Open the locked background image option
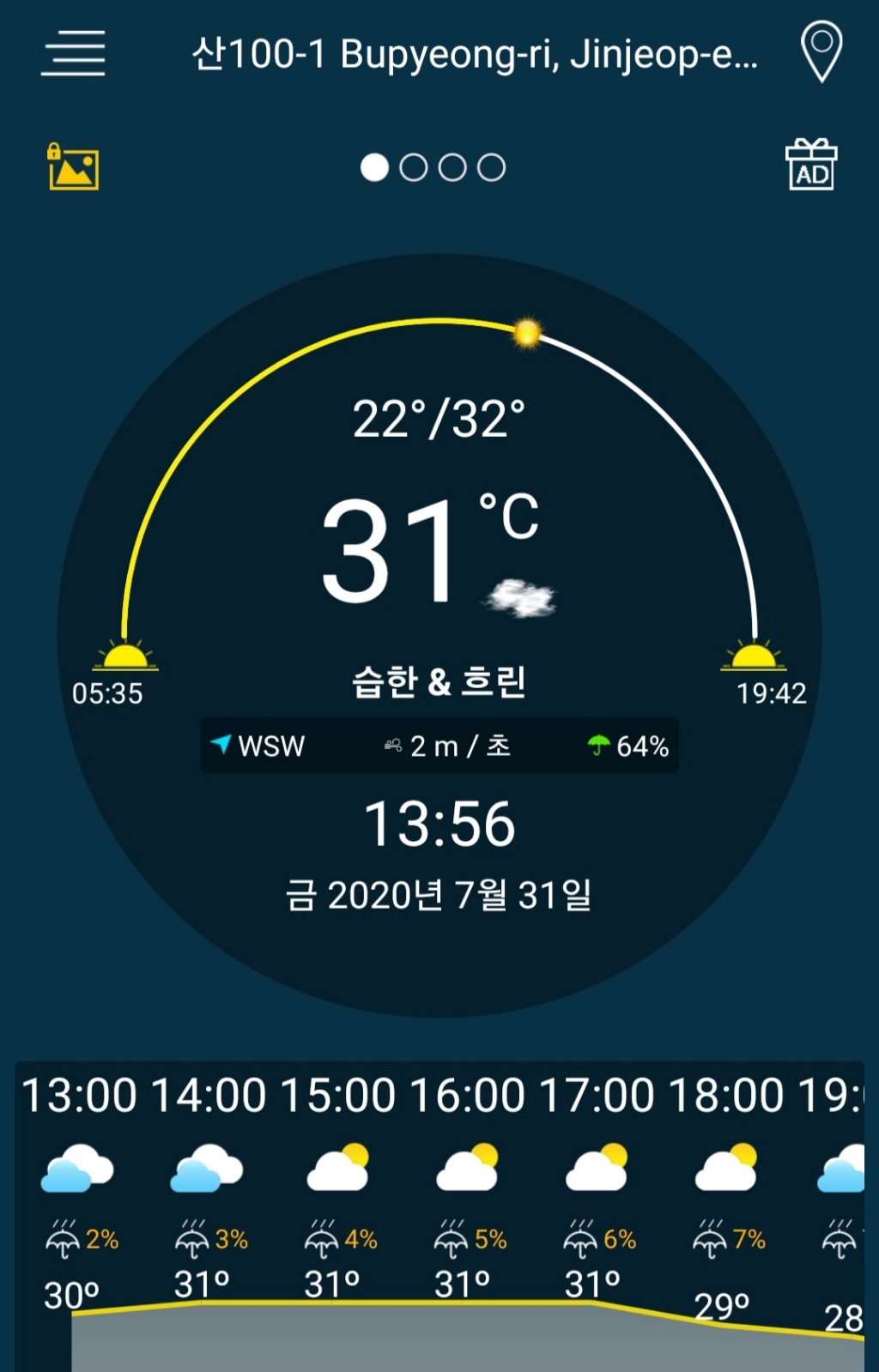 (73, 166)
